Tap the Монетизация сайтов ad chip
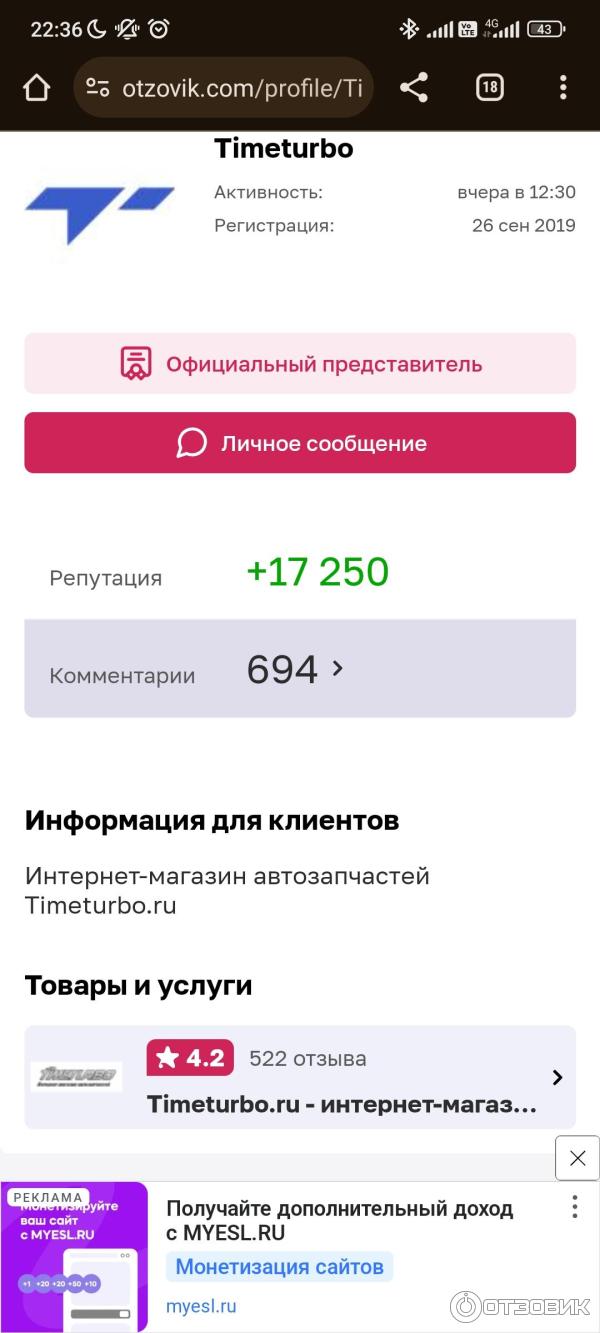Viewport: 600px width, 1333px height. coord(280,1267)
